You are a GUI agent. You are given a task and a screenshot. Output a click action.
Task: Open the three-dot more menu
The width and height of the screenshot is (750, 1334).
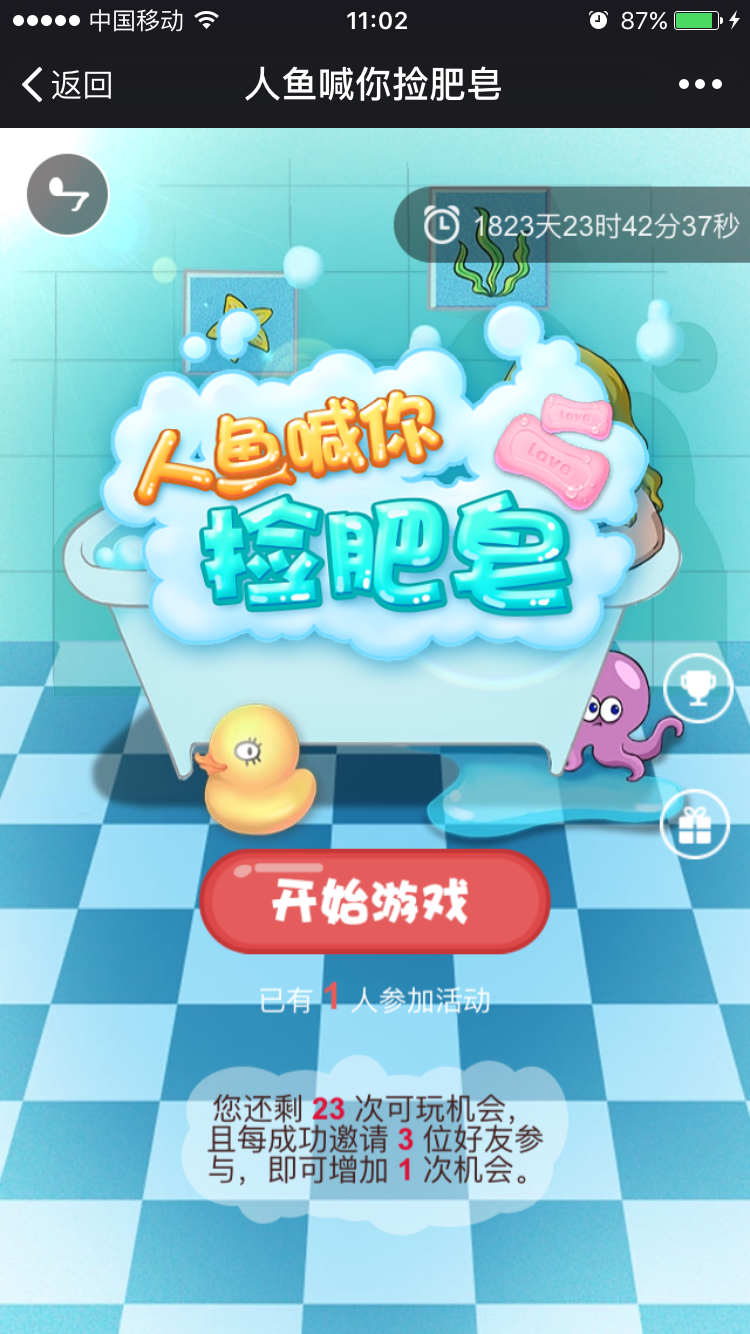click(x=700, y=85)
